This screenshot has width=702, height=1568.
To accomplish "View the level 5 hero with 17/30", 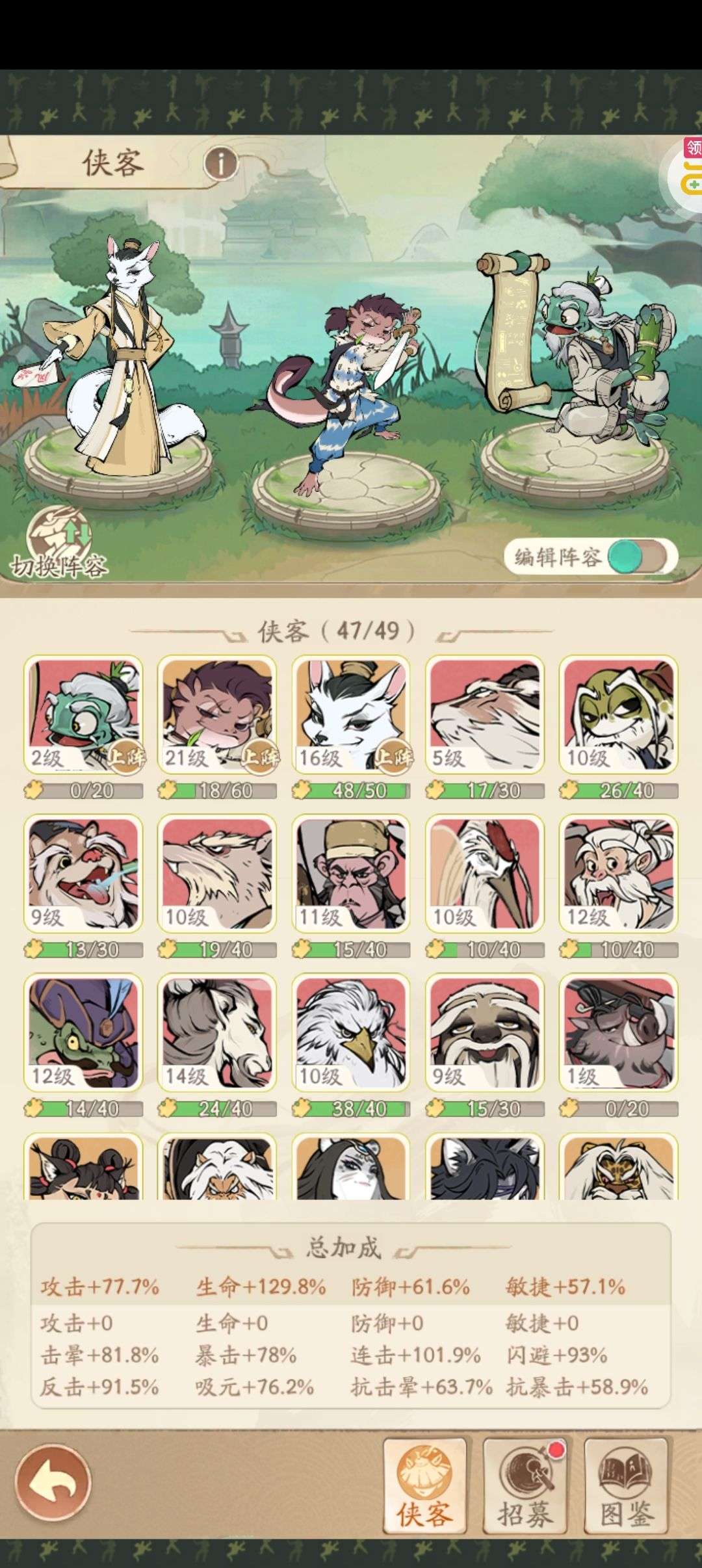I will [485, 714].
